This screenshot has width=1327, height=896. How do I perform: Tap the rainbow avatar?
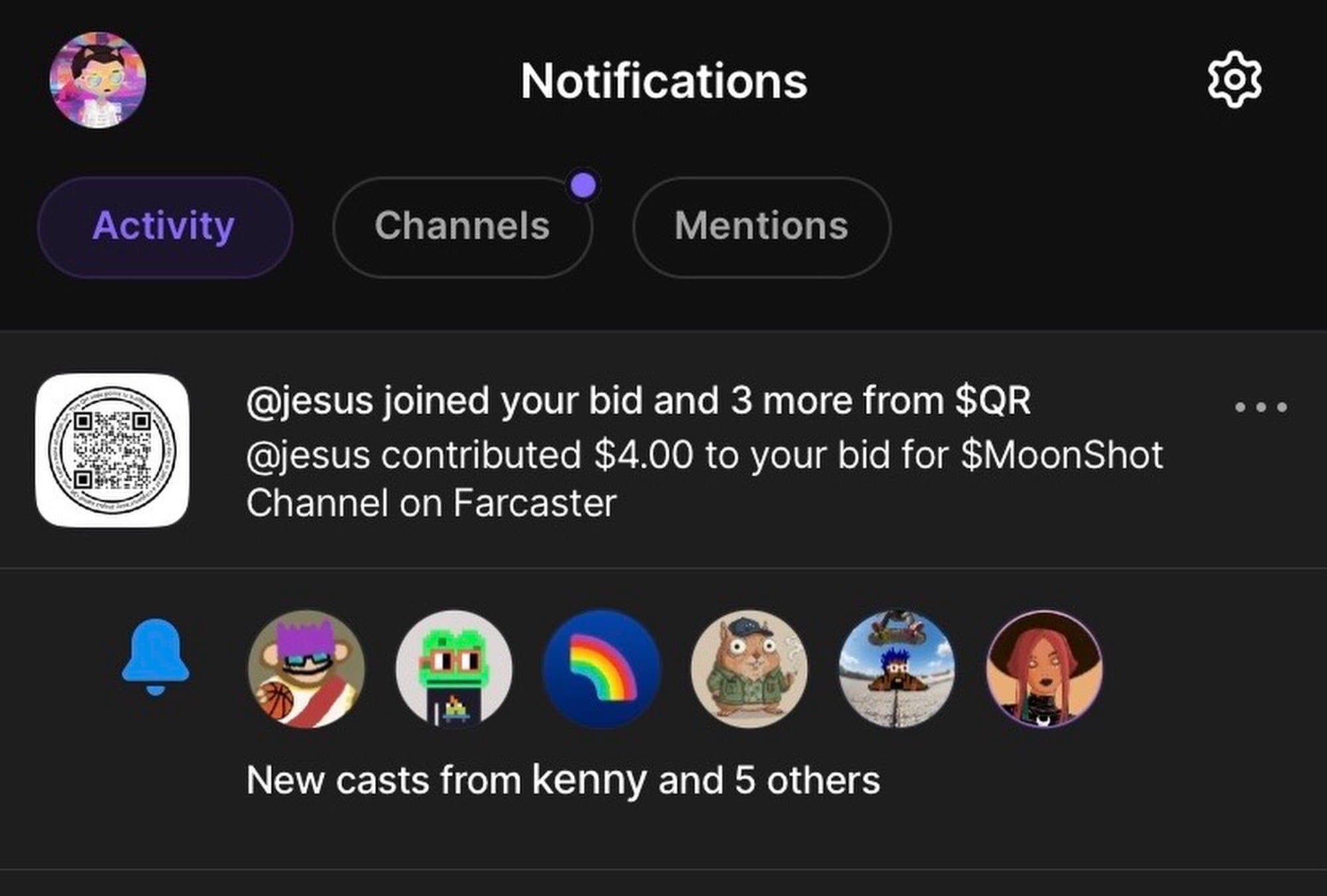[x=602, y=669]
